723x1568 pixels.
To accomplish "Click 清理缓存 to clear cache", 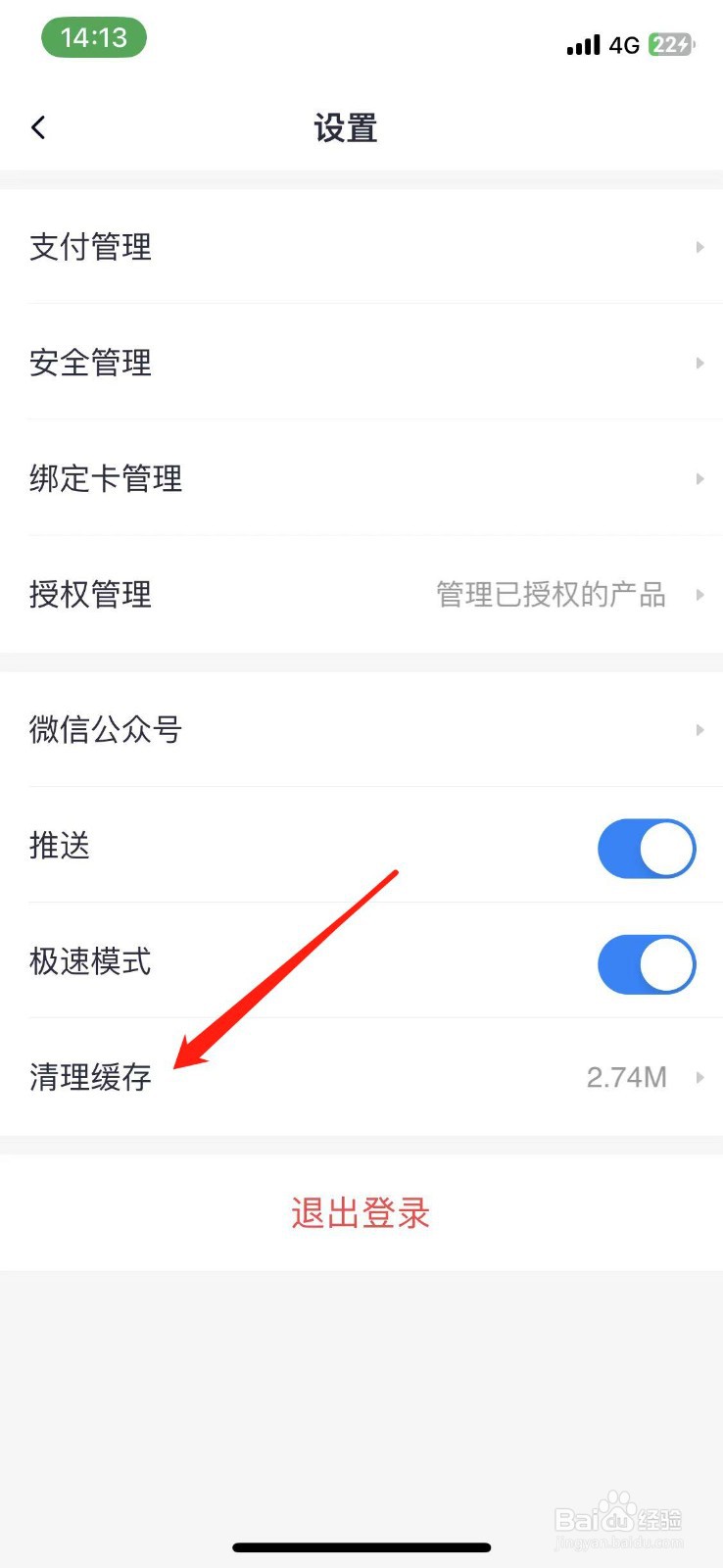I will pyautogui.click(x=89, y=1077).
